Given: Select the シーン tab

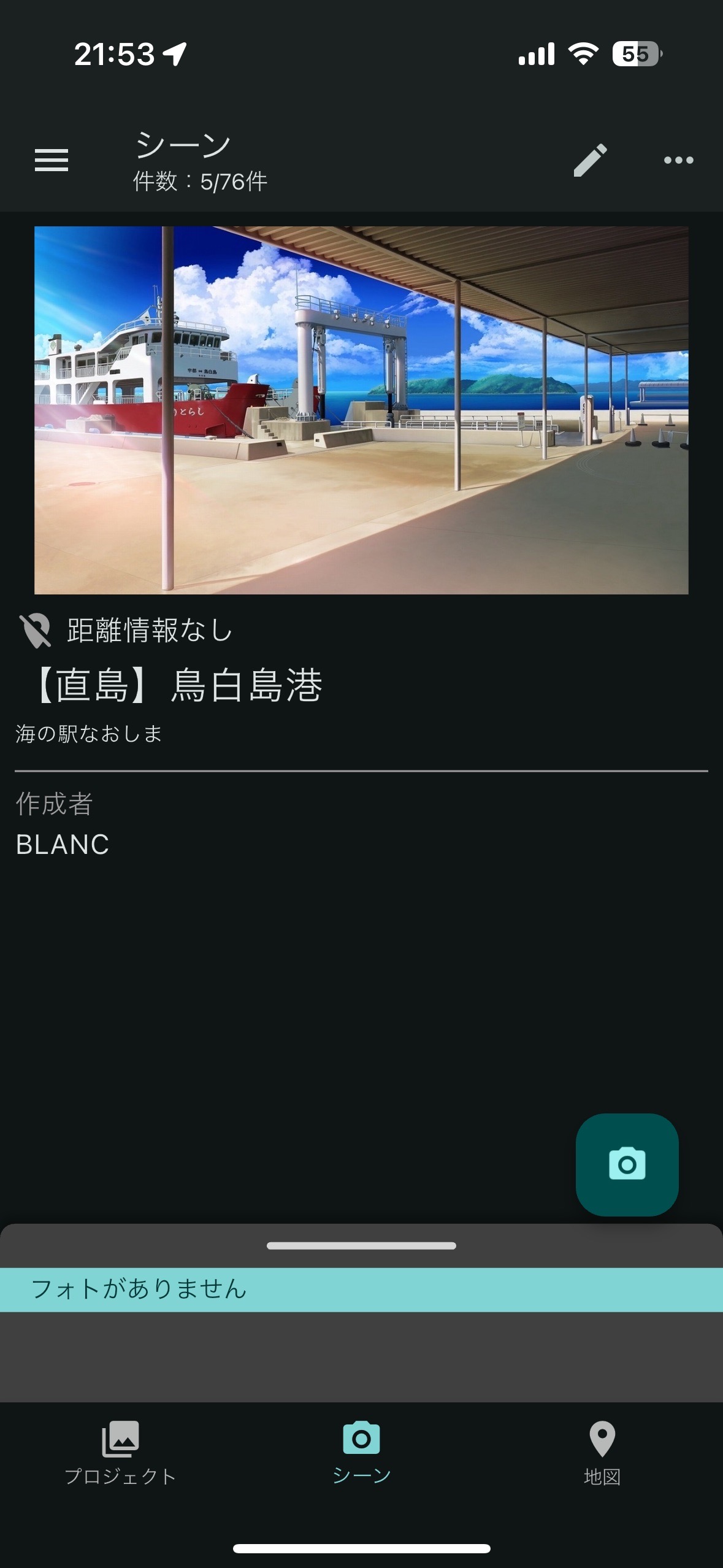Looking at the screenshot, I should click(x=361, y=1453).
